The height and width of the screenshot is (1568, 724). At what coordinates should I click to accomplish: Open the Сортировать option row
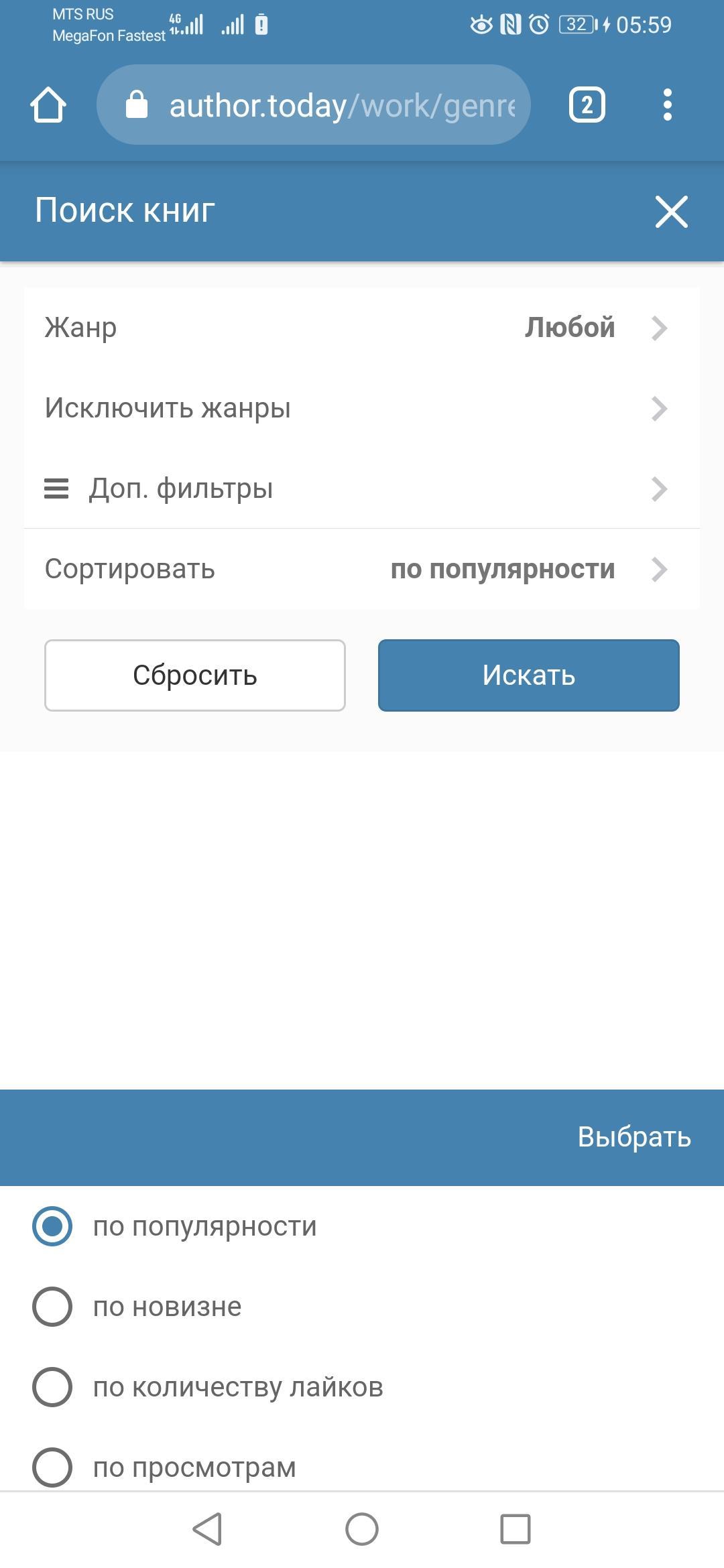pyautogui.click(x=362, y=569)
